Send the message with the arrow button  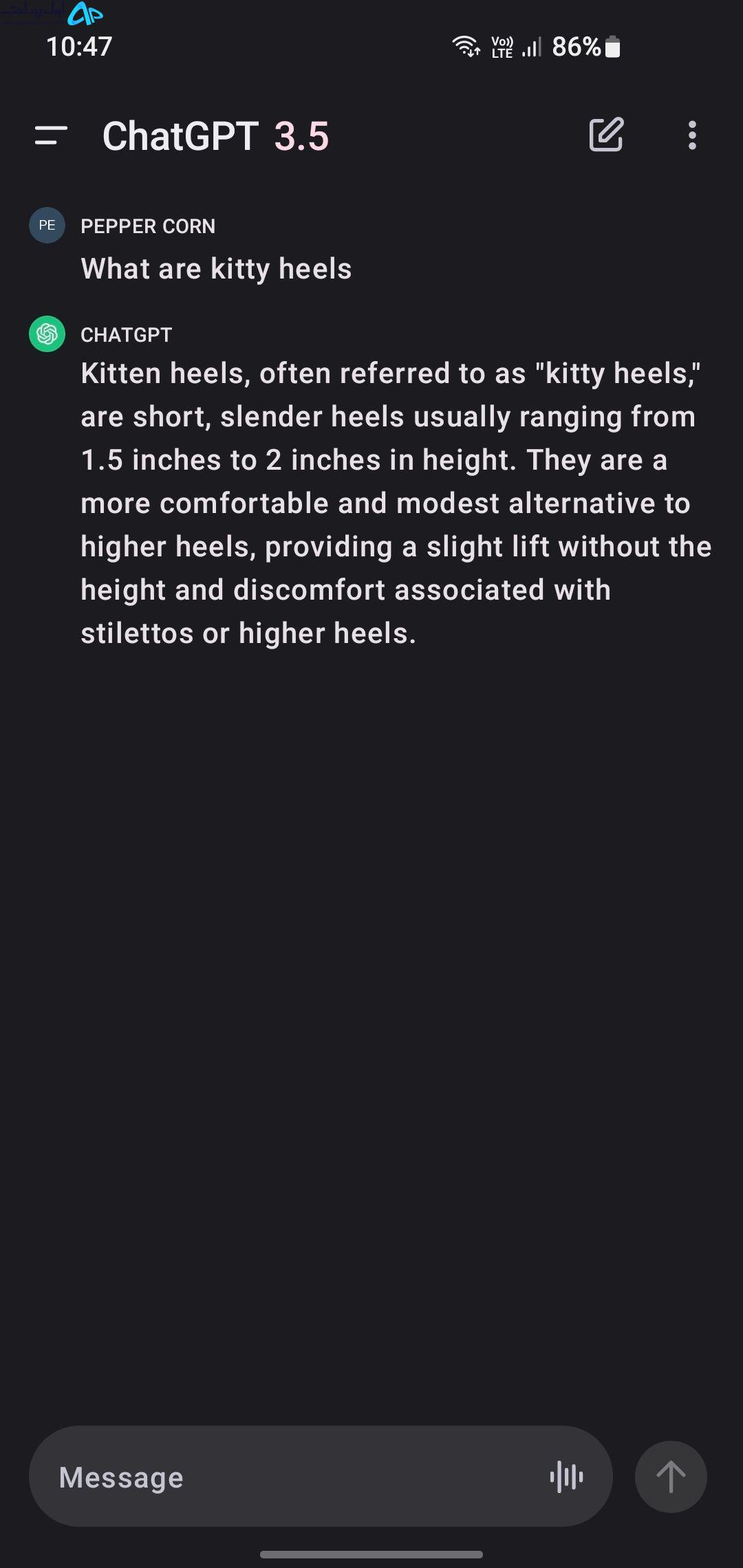pos(671,1477)
